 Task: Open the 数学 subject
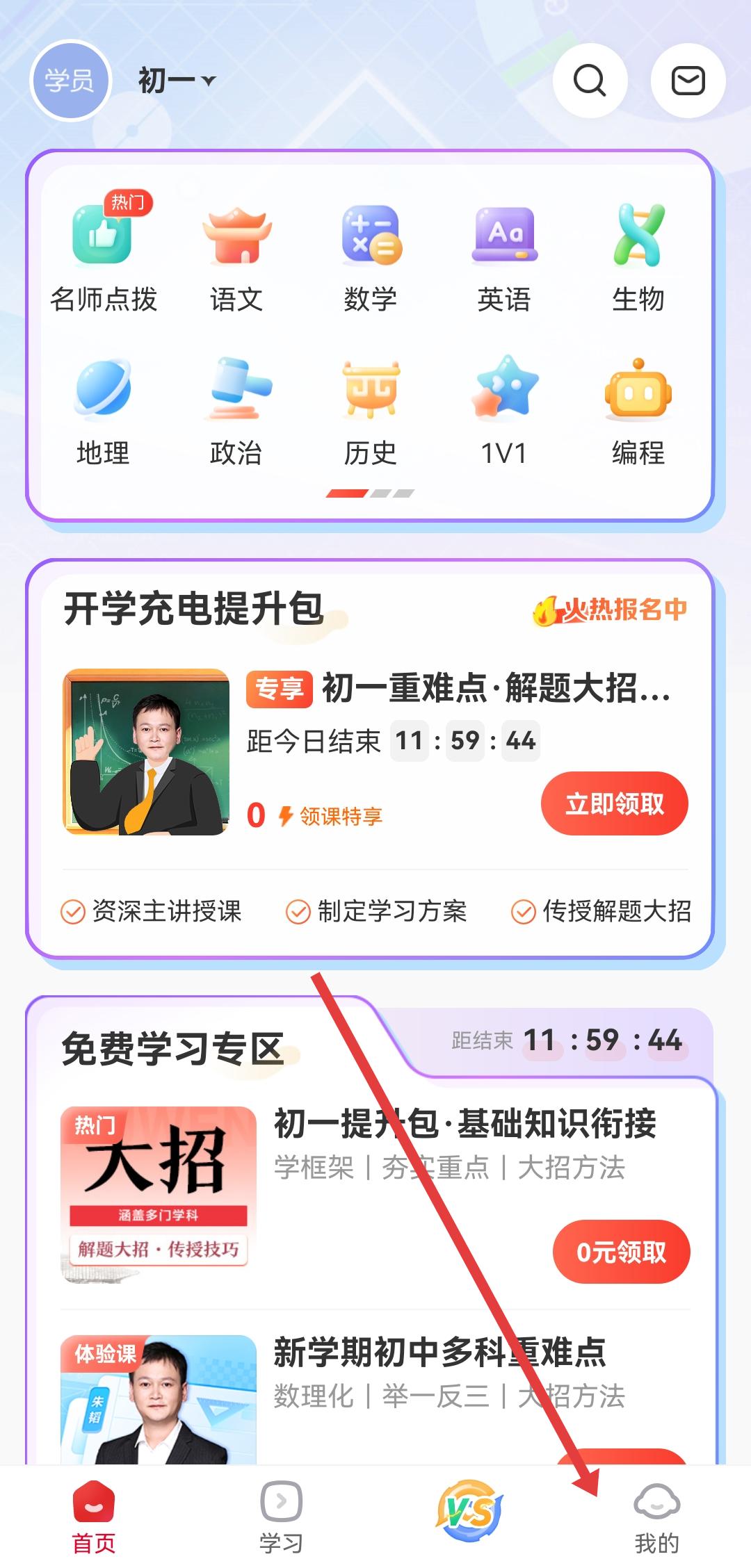click(371, 258)
